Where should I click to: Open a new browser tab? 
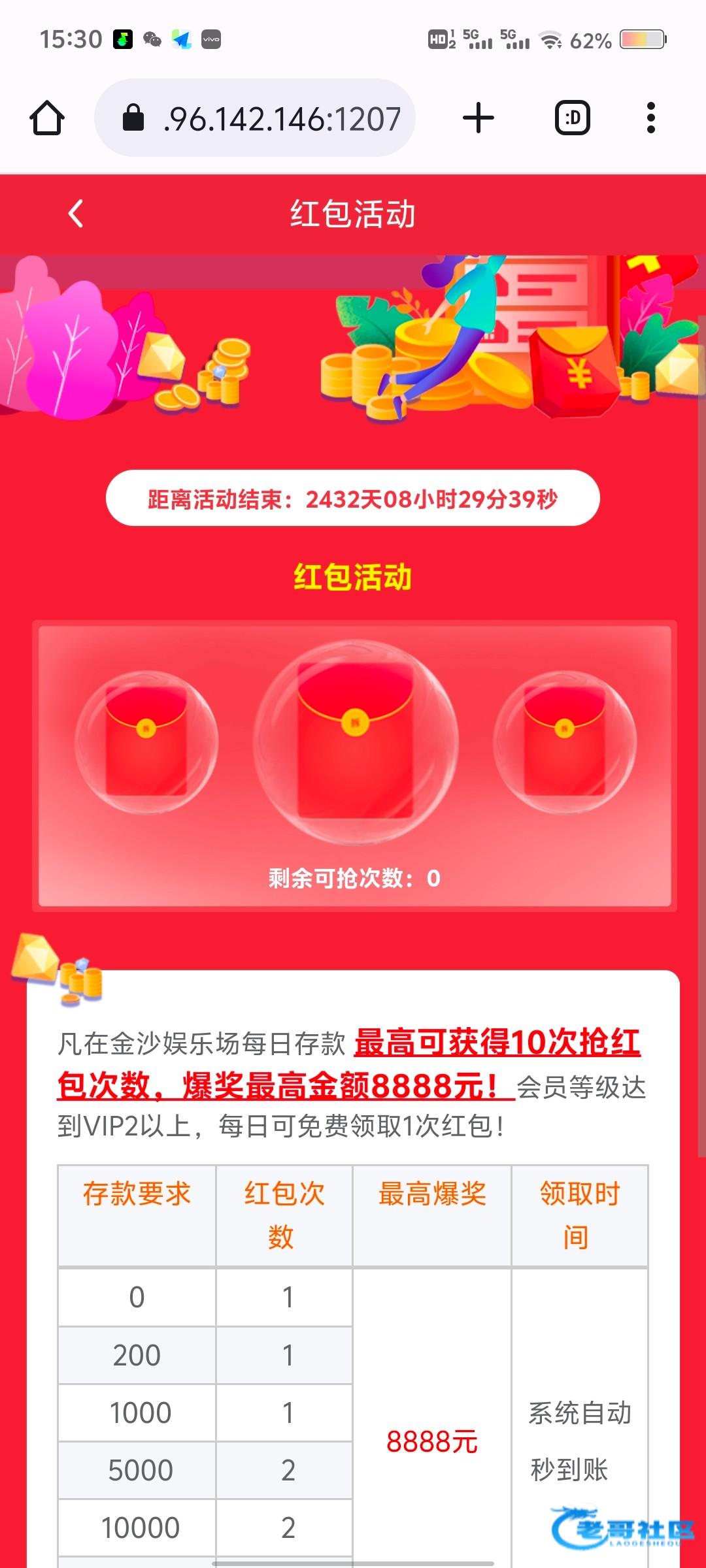click(x=479, y=118)
